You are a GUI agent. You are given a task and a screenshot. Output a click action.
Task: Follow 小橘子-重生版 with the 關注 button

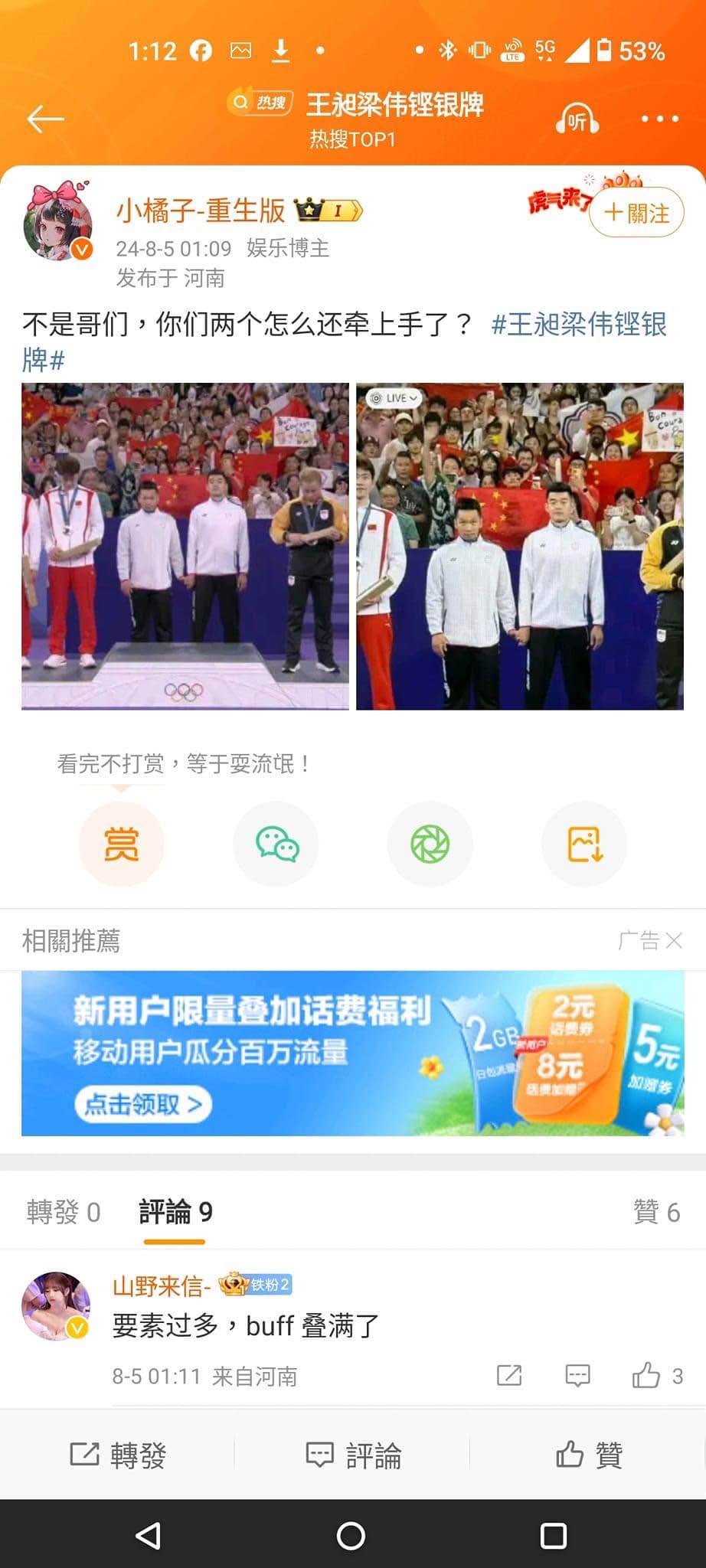pos(636,212)
